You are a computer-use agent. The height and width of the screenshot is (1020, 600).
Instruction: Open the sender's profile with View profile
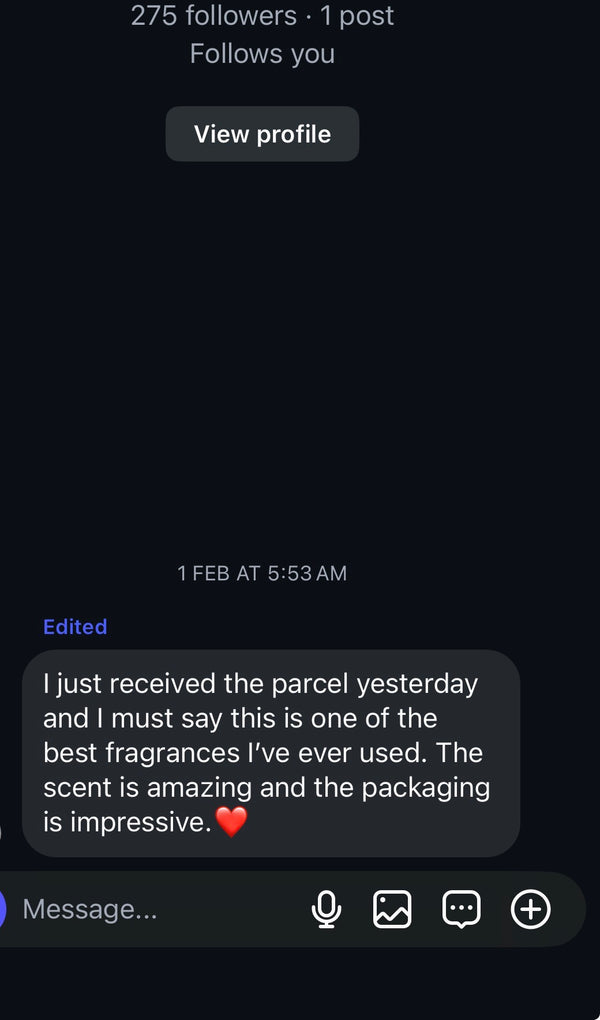pos(262,134)
